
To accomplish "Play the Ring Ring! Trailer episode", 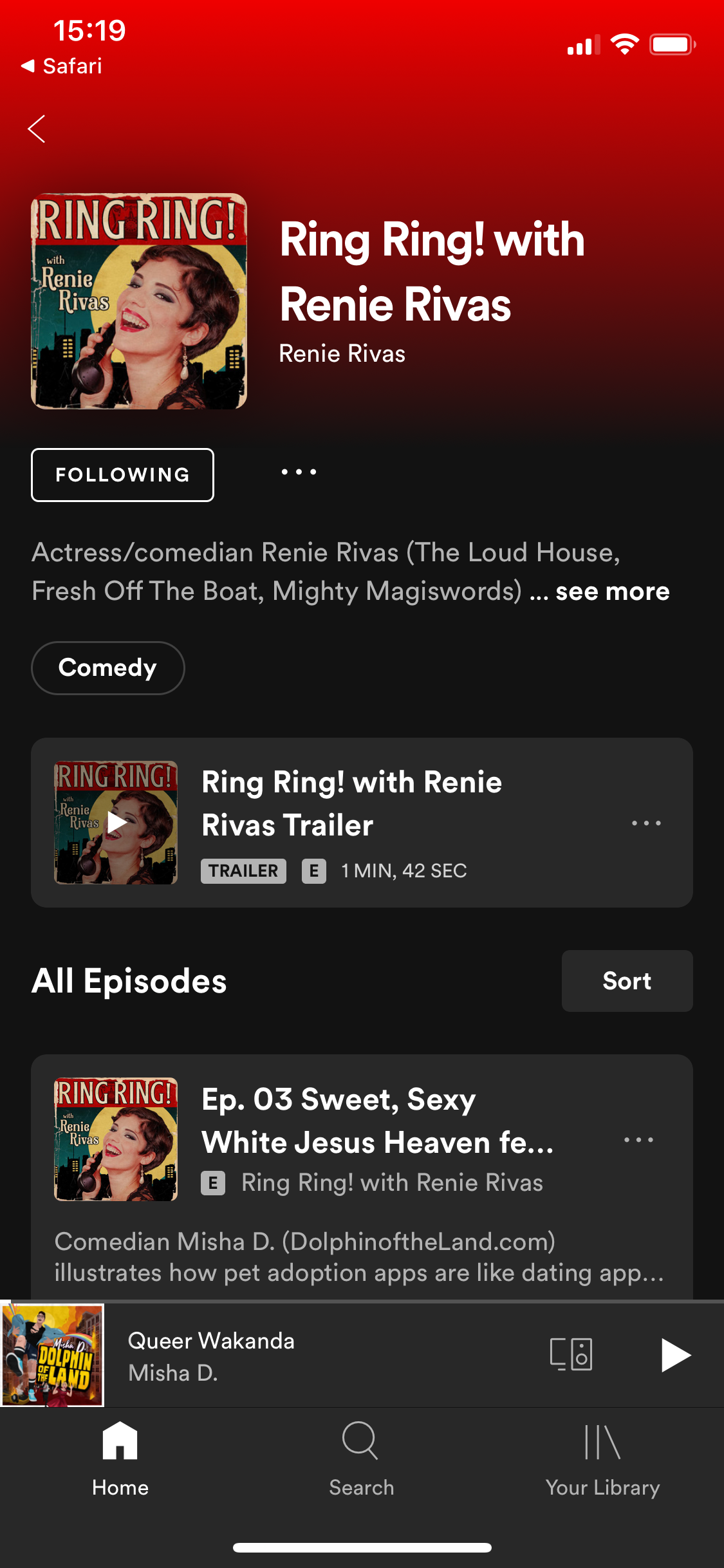I will point(116,823).
